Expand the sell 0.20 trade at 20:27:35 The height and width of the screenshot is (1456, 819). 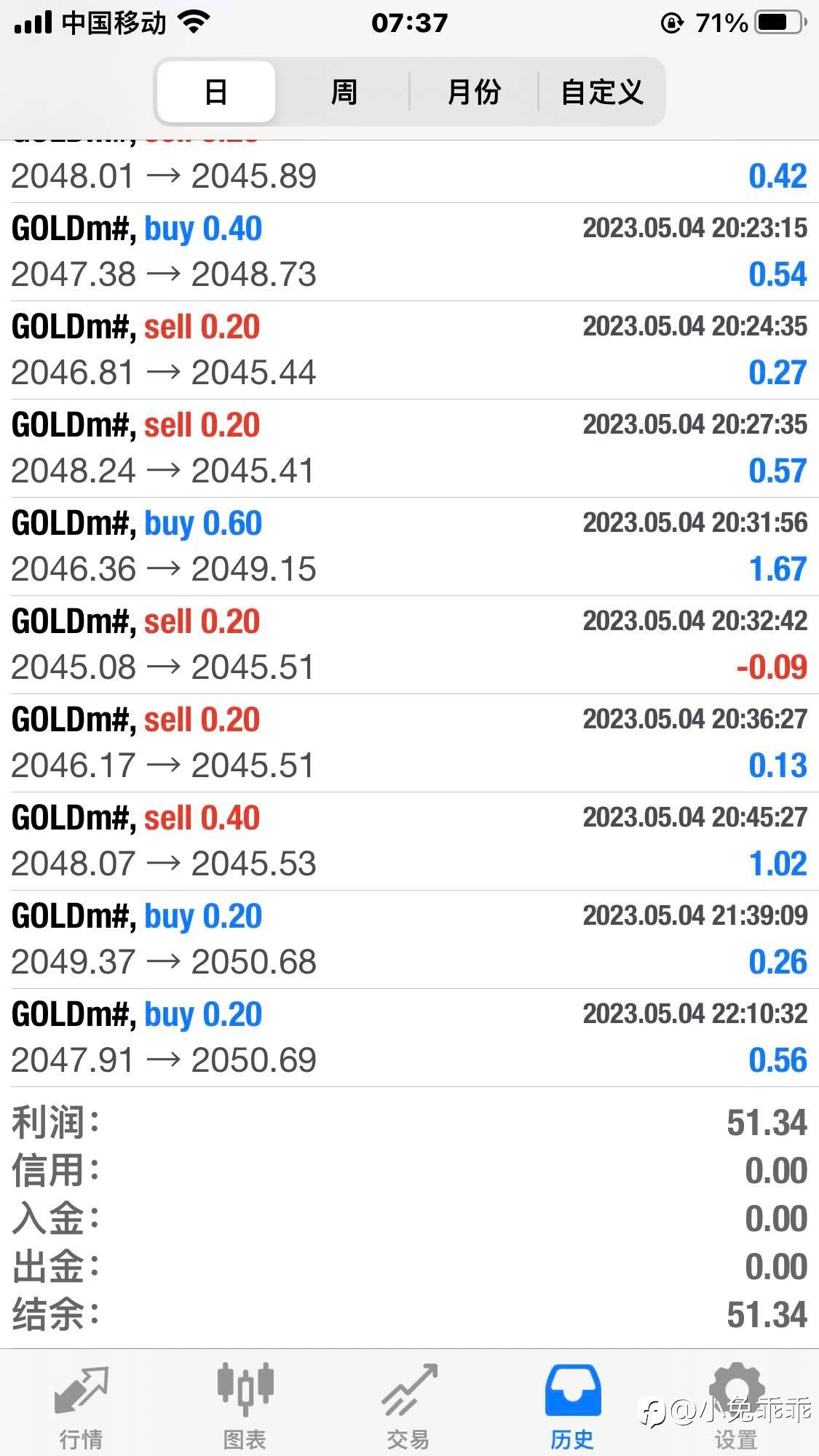pos(409,448)
